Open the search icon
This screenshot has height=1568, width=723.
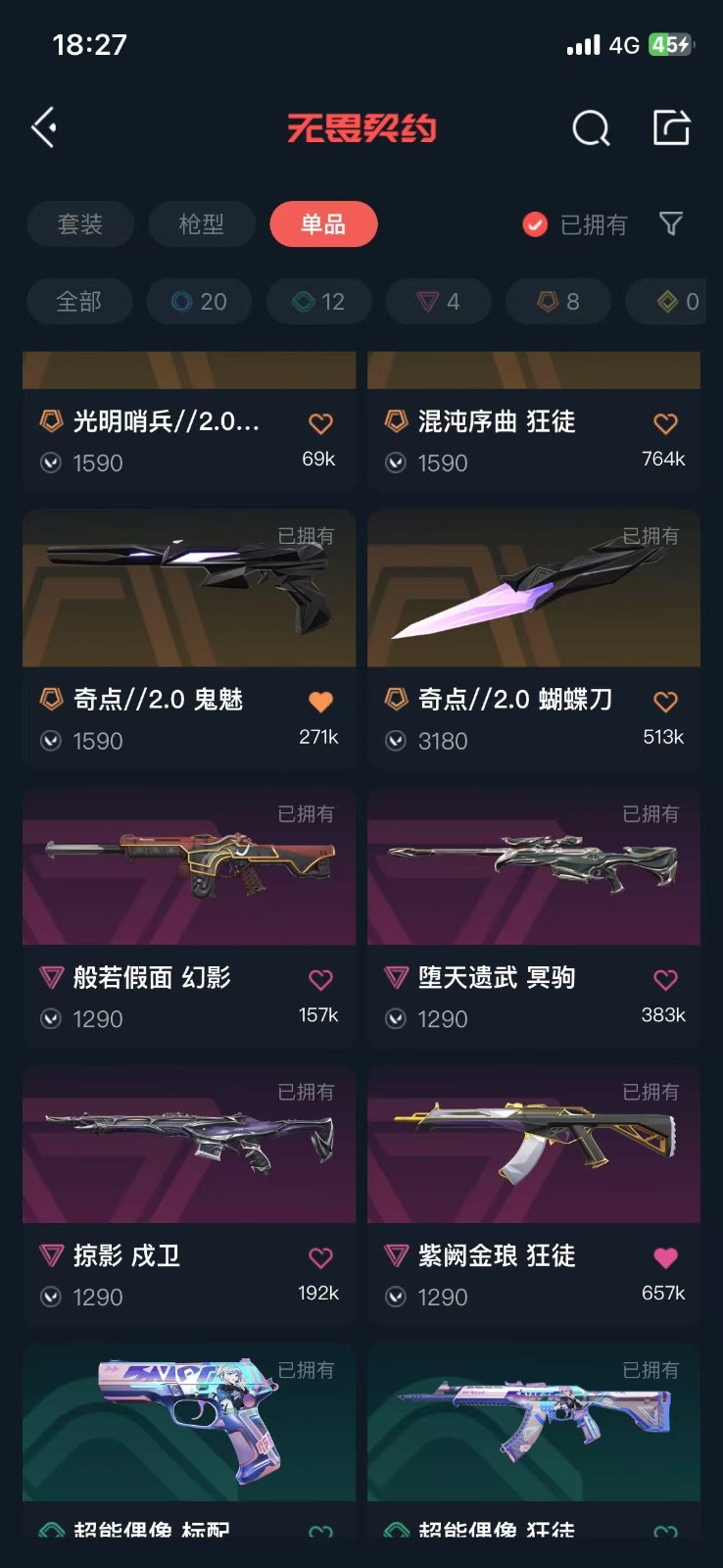coord(591,127)
